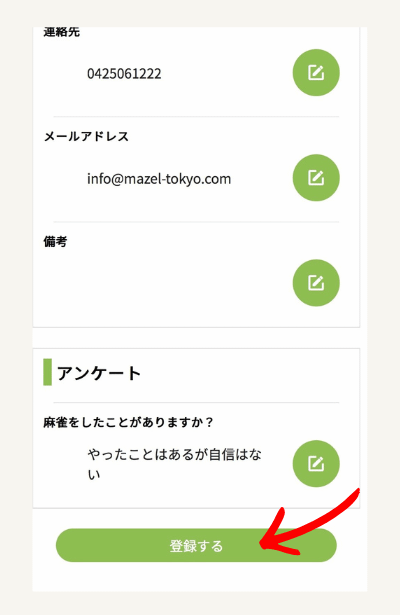Edit the mahjong survey answer
This screenshot has height=615, width=400.
(316, 464)
